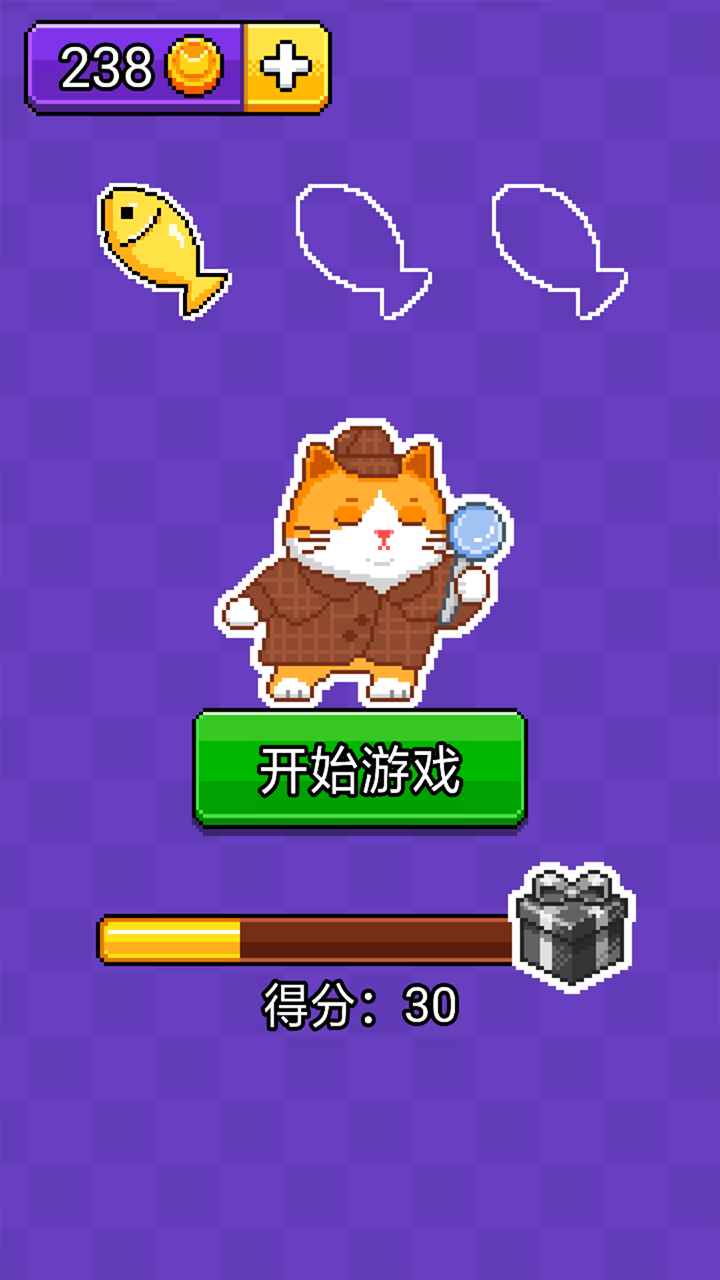Start the game with 开始游戏 button
The height and width of the screenshot is (1280, 720).
coord(360,768)
